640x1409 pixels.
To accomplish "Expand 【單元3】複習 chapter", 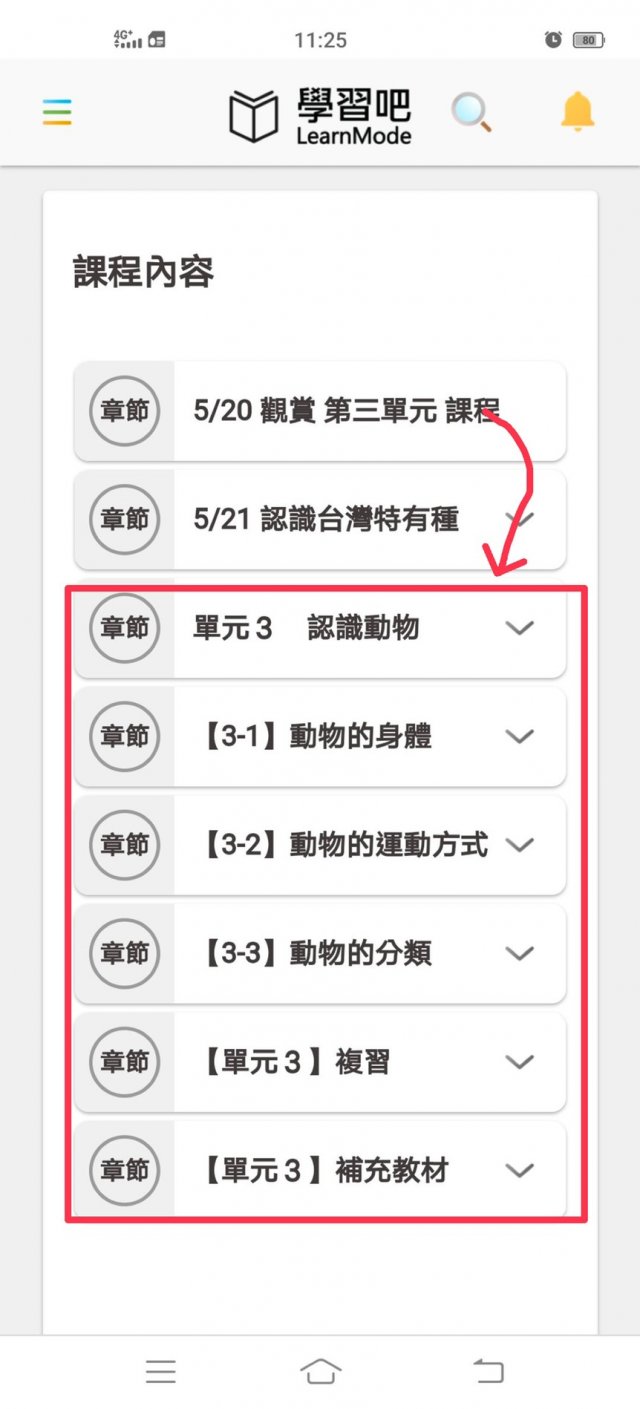I will point(320,1062).
